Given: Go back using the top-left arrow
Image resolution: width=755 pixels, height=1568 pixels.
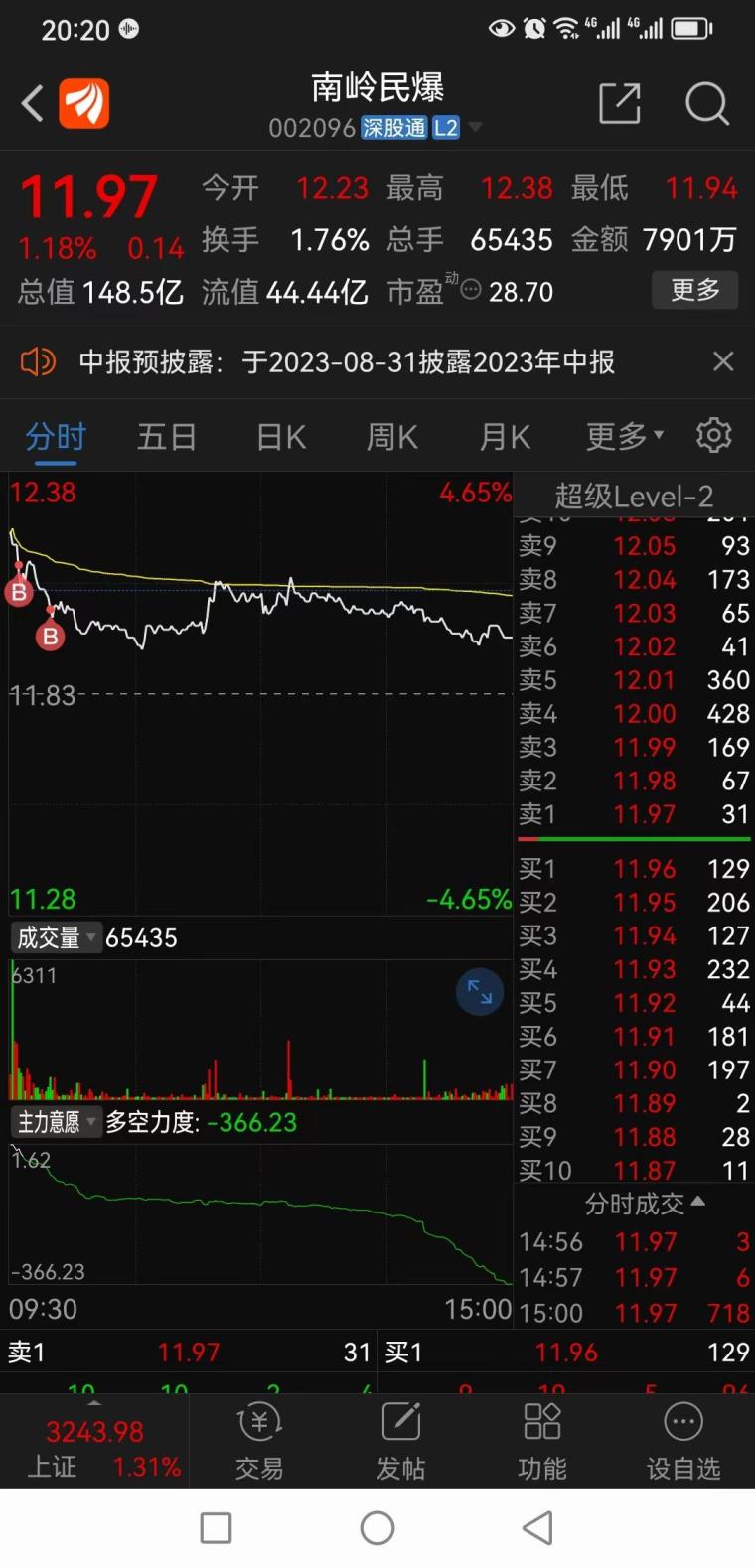Looking at the screenshot, I should [33, 103].
